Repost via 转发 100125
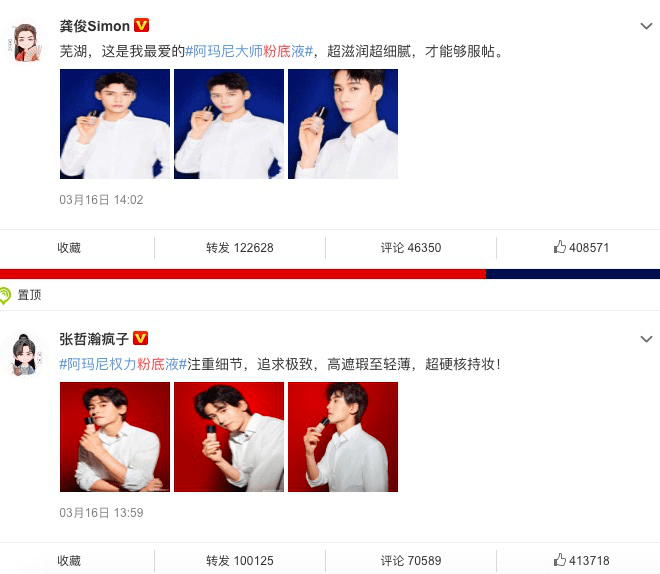Image resolution: width=660 pixels, height=574 pixels. point(240,561)
